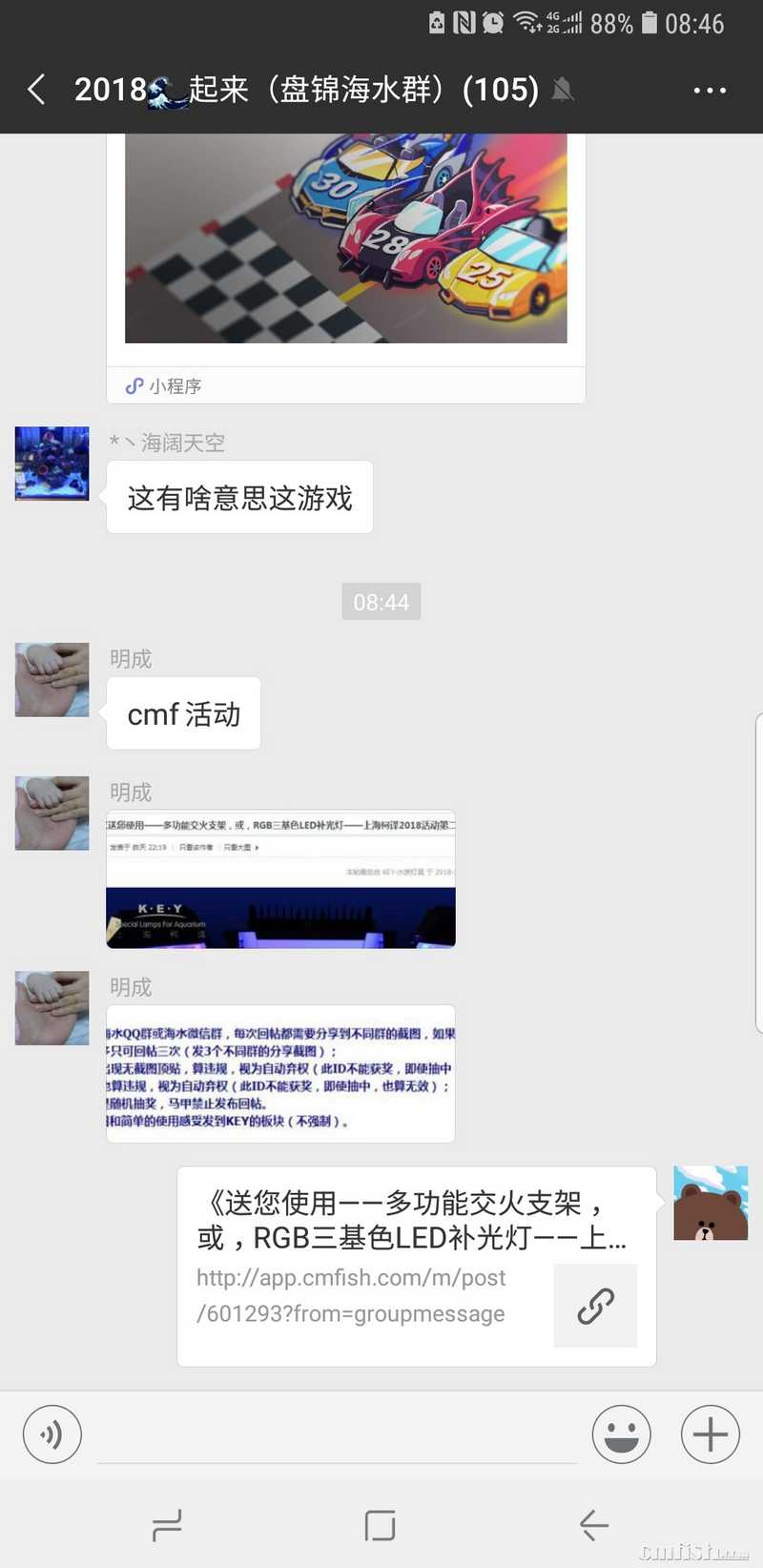Switch to voice input mode
The image size is (763, 1568).
pos(52,1434)
